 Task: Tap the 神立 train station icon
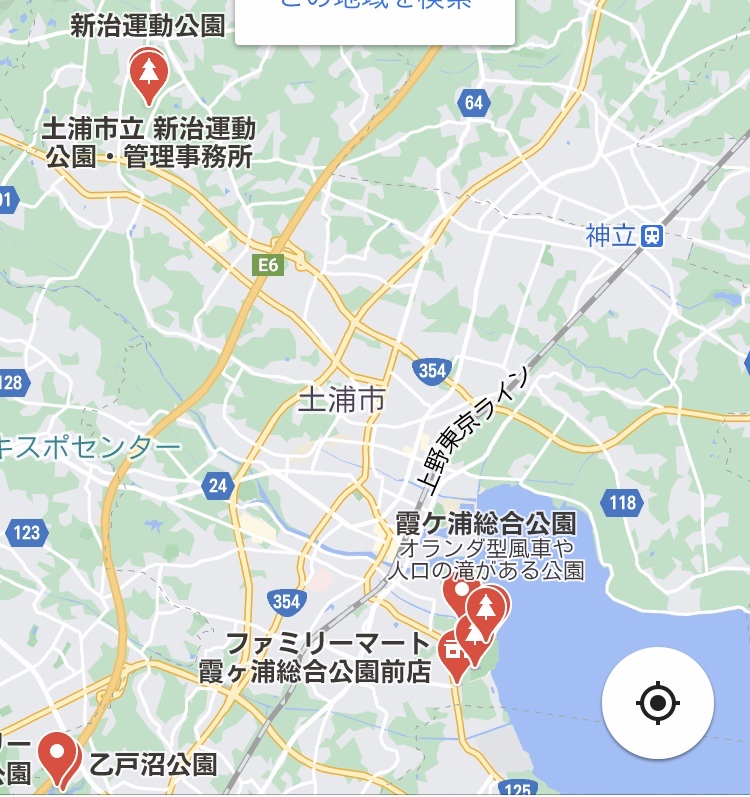pos(652,236)
